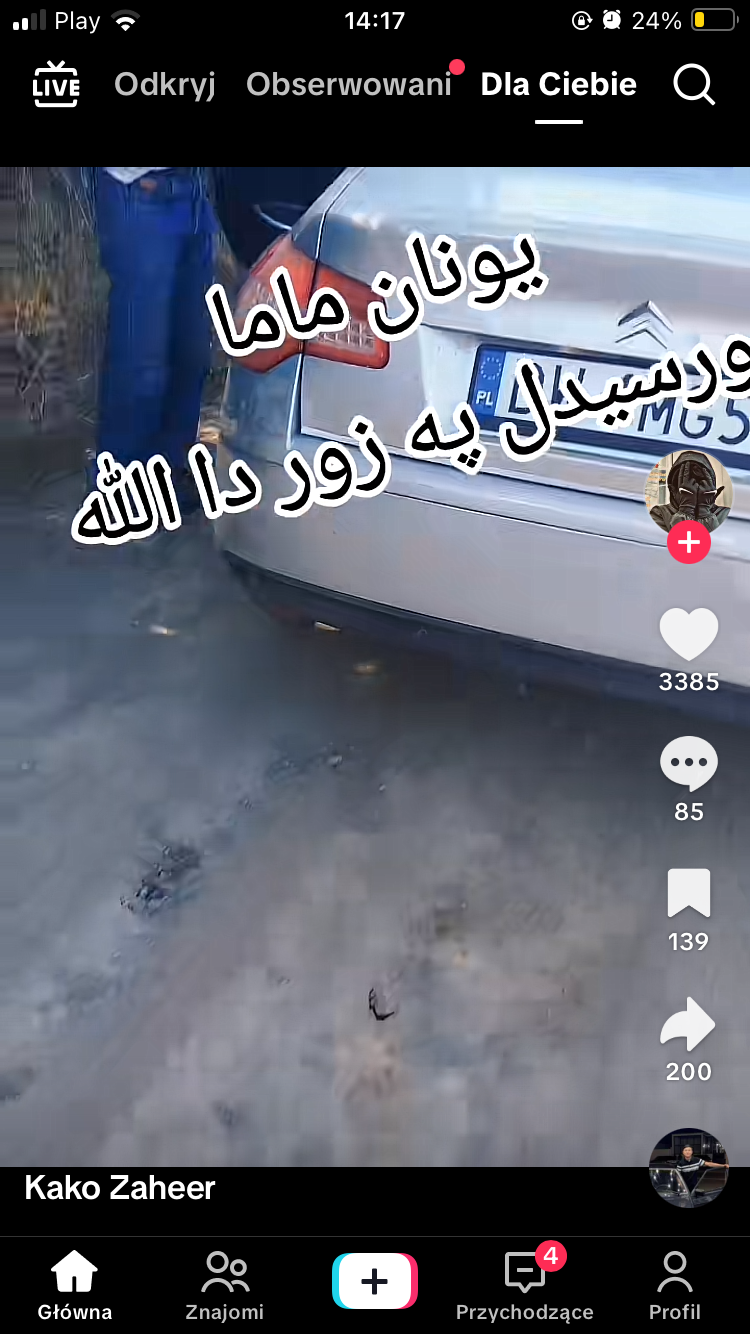The image size is (750, 1334).
Task: Follow the creator with the plus badge
Action: [689, 543]
